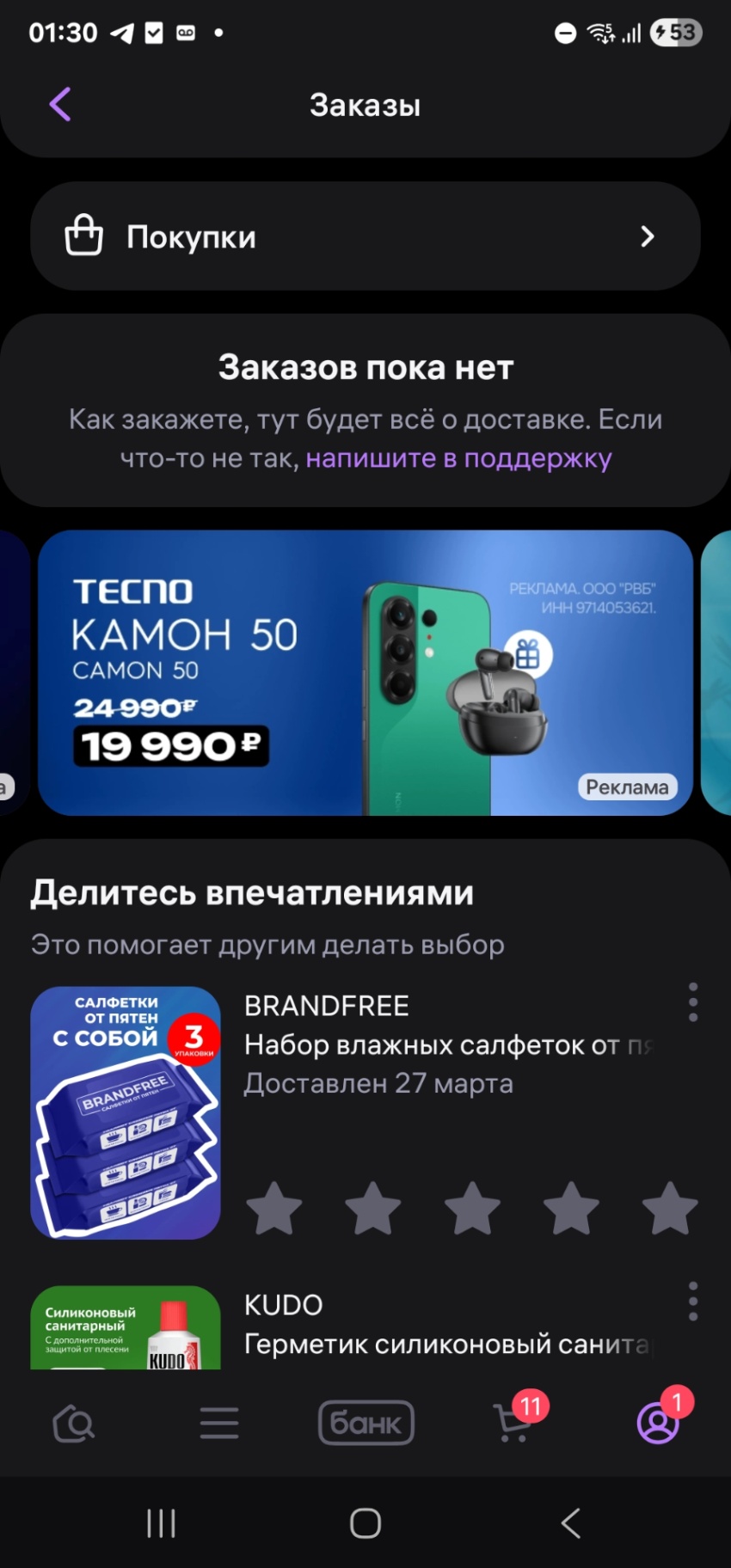
Task: Open the profile tab
Action: [x=658, y=1424]
